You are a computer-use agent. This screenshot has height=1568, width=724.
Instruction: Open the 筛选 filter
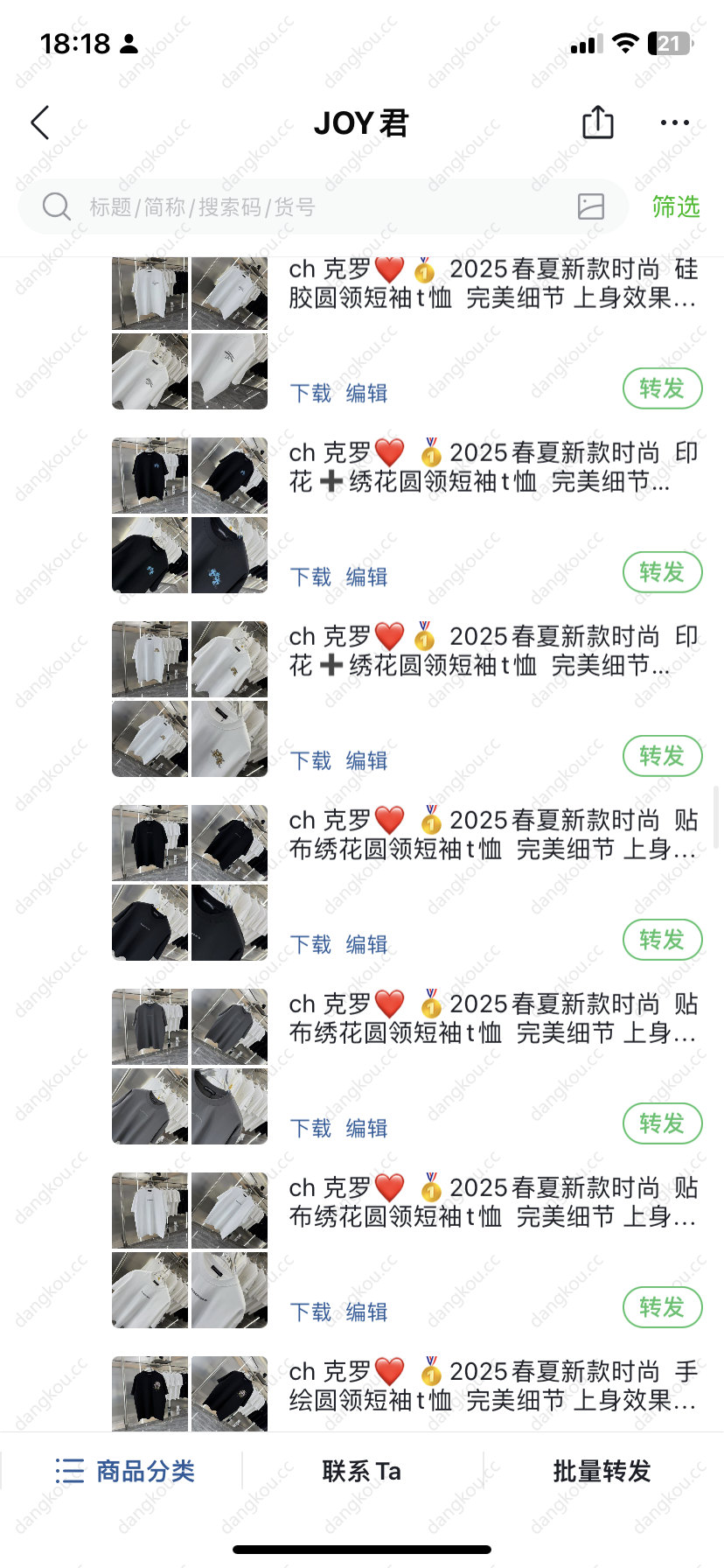click(x=676, y=207)
